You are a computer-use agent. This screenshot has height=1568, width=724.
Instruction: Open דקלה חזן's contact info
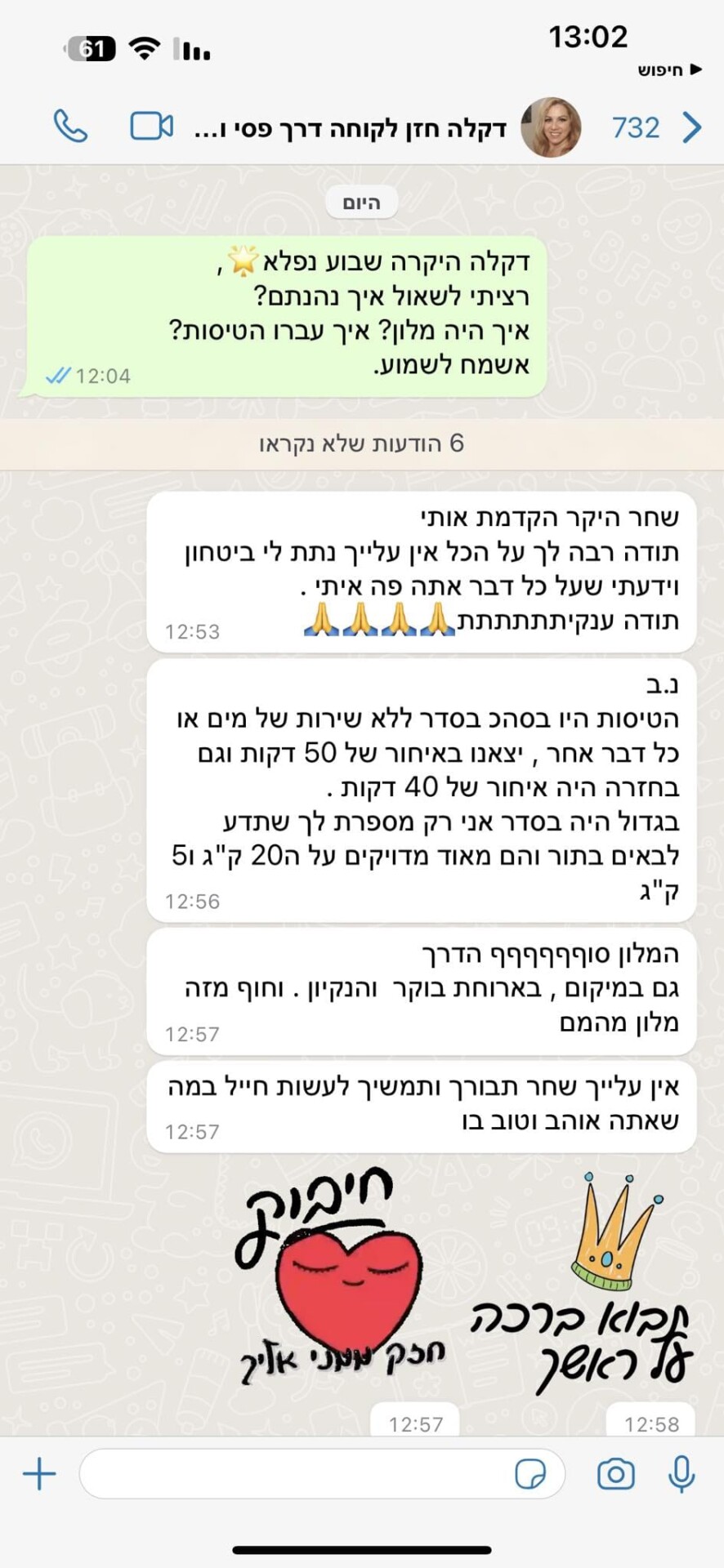(x=351, y=128)
